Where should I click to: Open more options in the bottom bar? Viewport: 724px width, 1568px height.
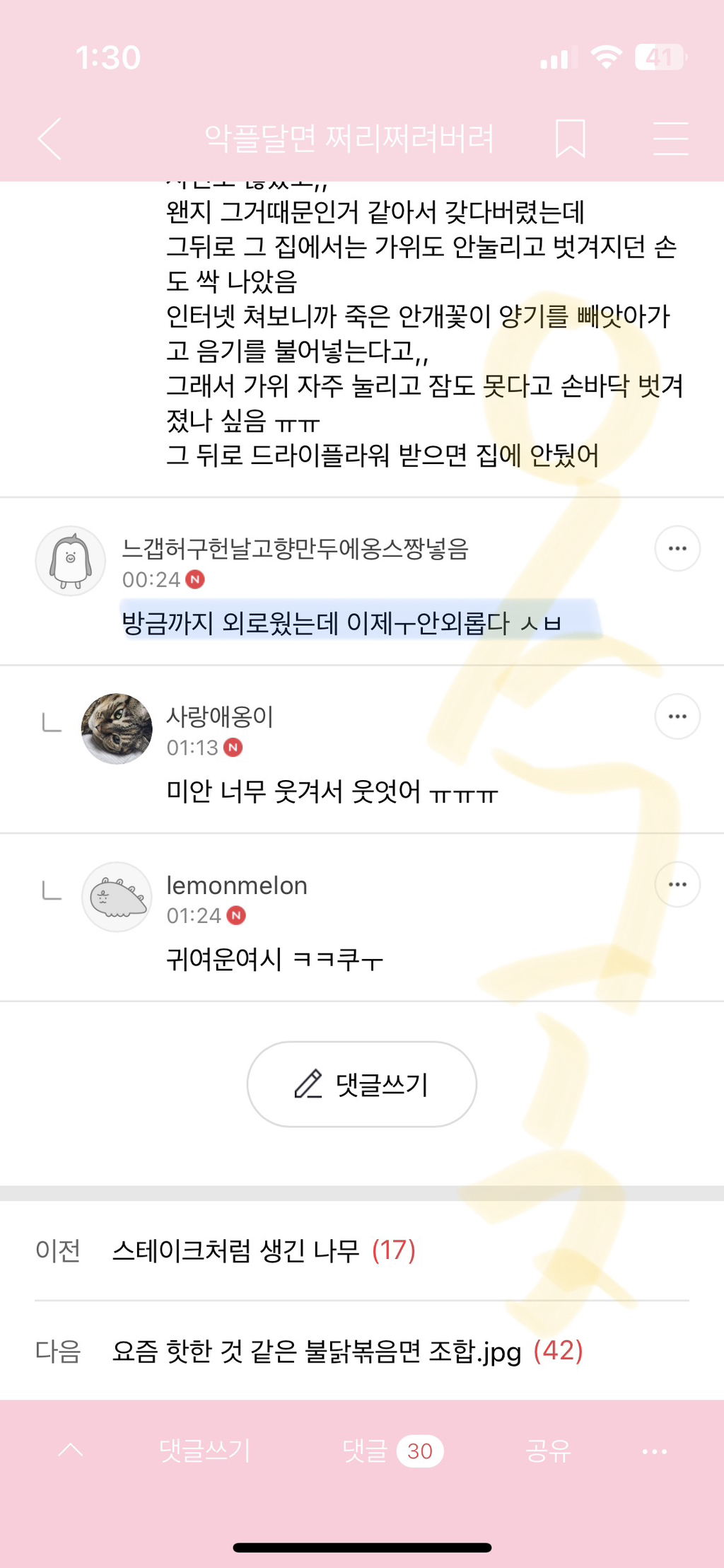point(654,1451)
